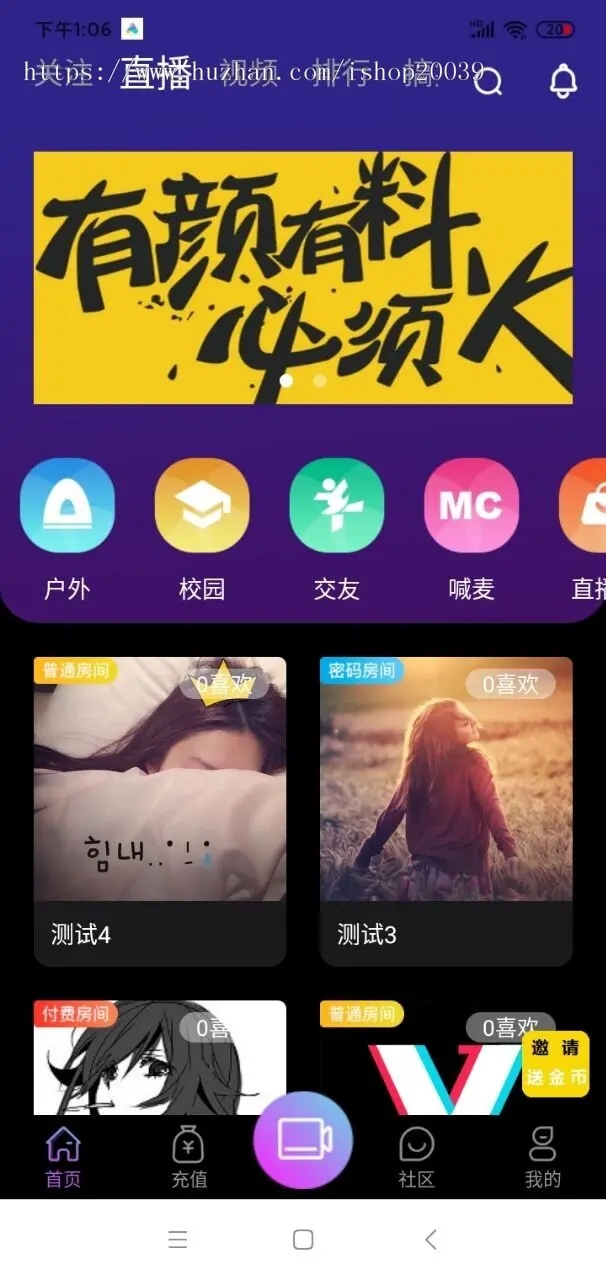Start a live broadcast with the center camera button
Viewport: 606px width, 1280px height.
[303, 1140]
